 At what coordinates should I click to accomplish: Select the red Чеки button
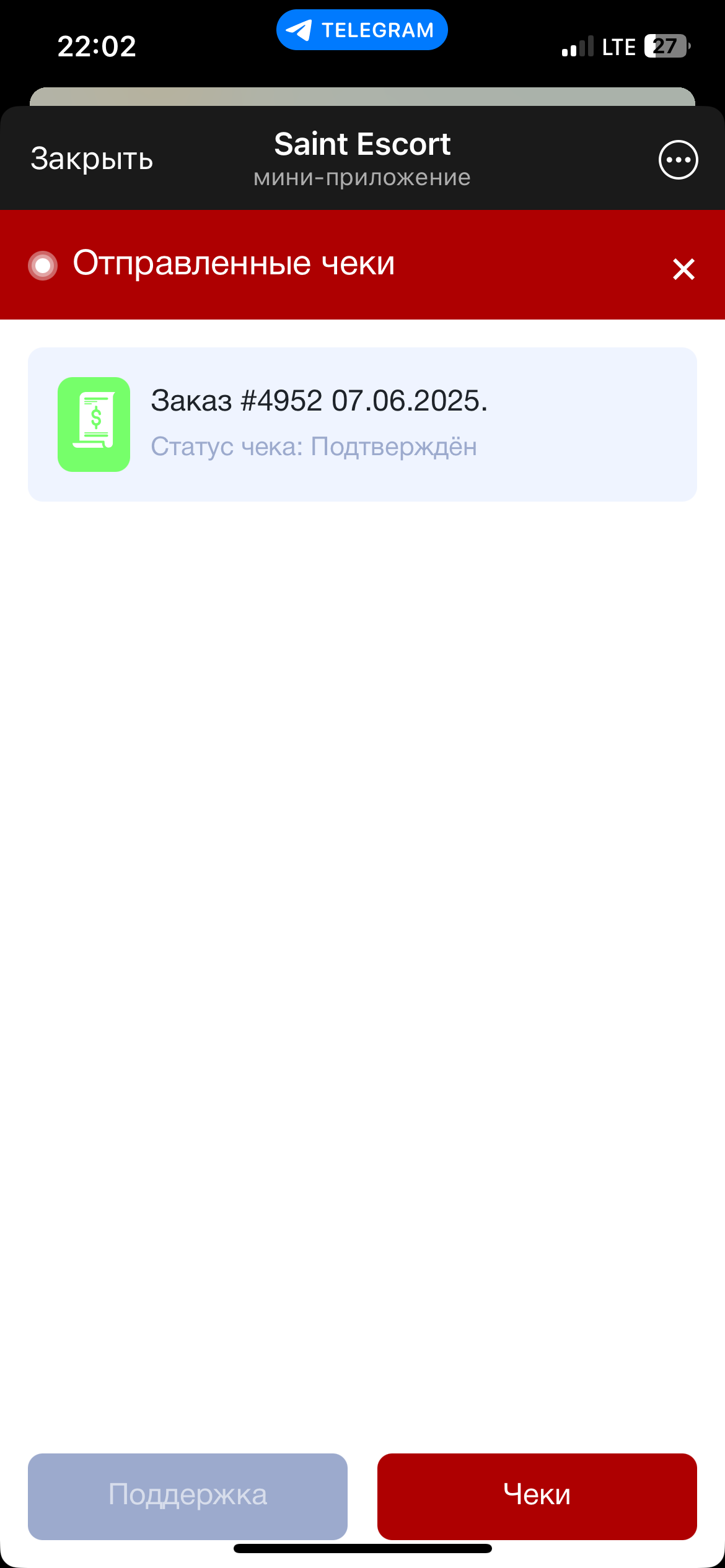[x=537, y=1496]
